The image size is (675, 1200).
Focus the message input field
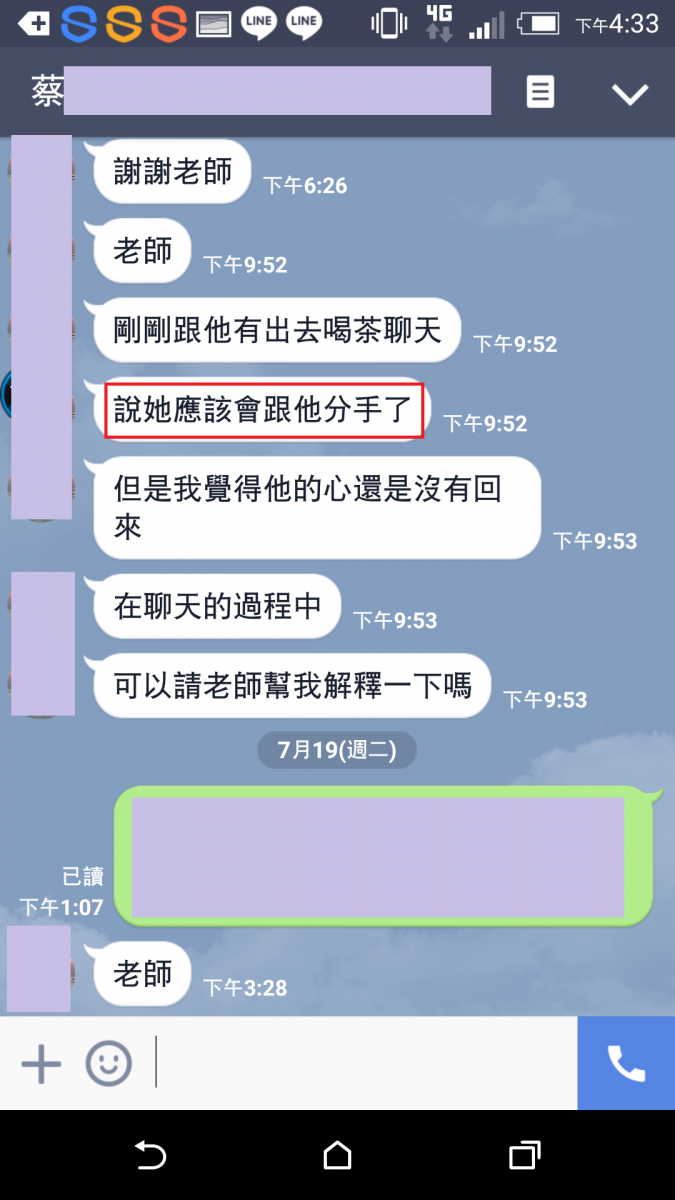(360, 1064)
